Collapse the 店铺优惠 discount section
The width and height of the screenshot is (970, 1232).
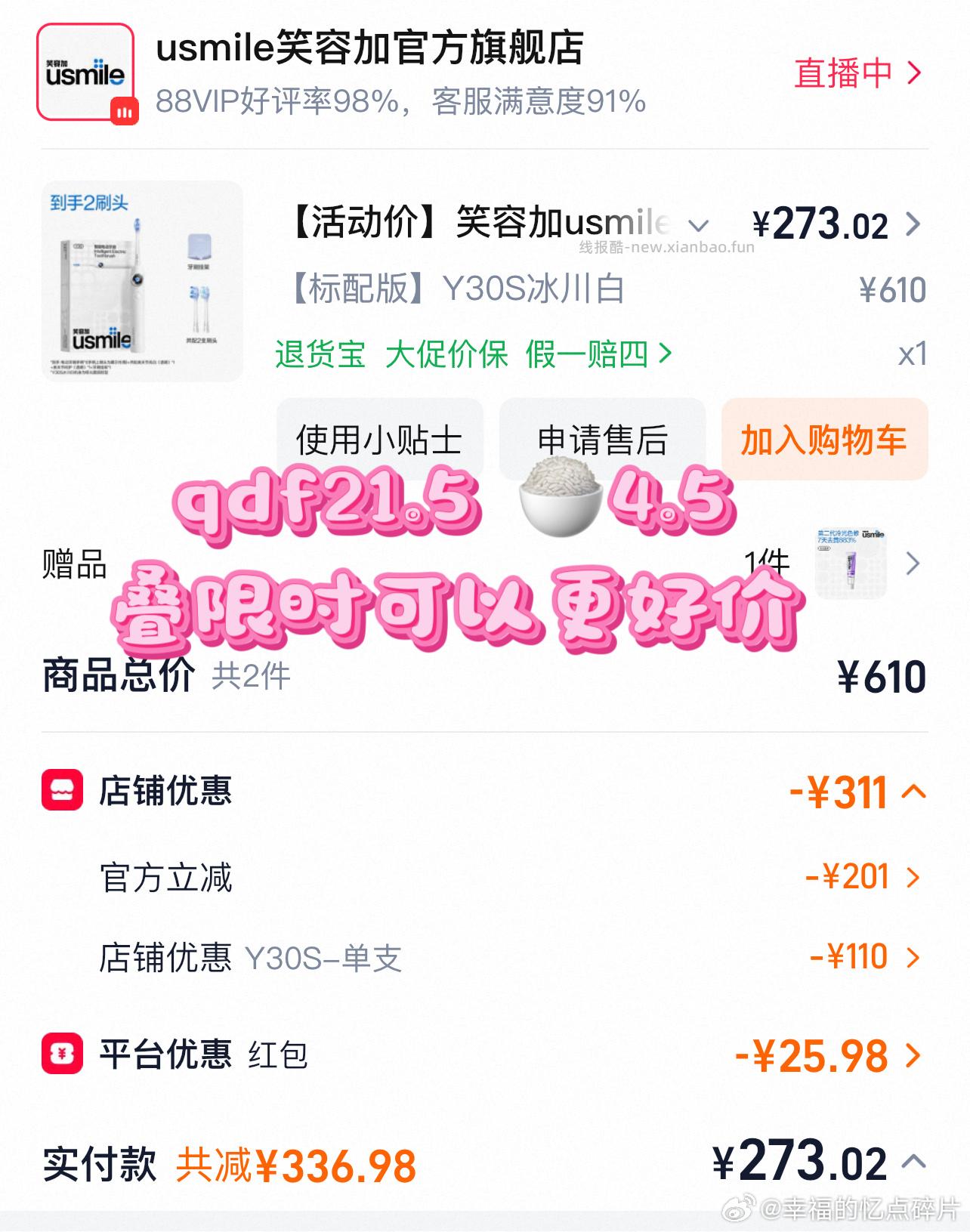(914, 792)
